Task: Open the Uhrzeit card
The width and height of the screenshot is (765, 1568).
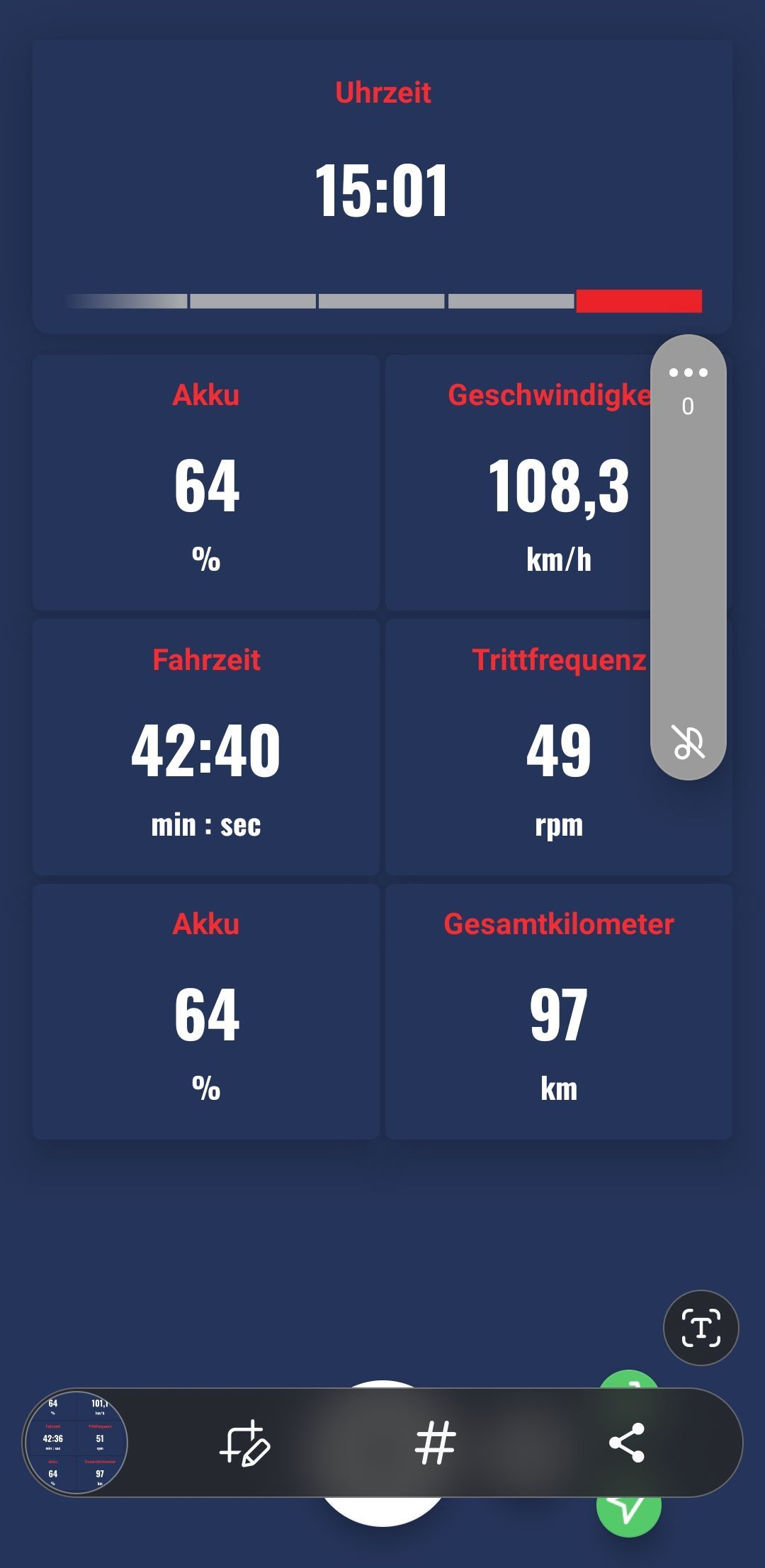Action: [x=382, y=187]
